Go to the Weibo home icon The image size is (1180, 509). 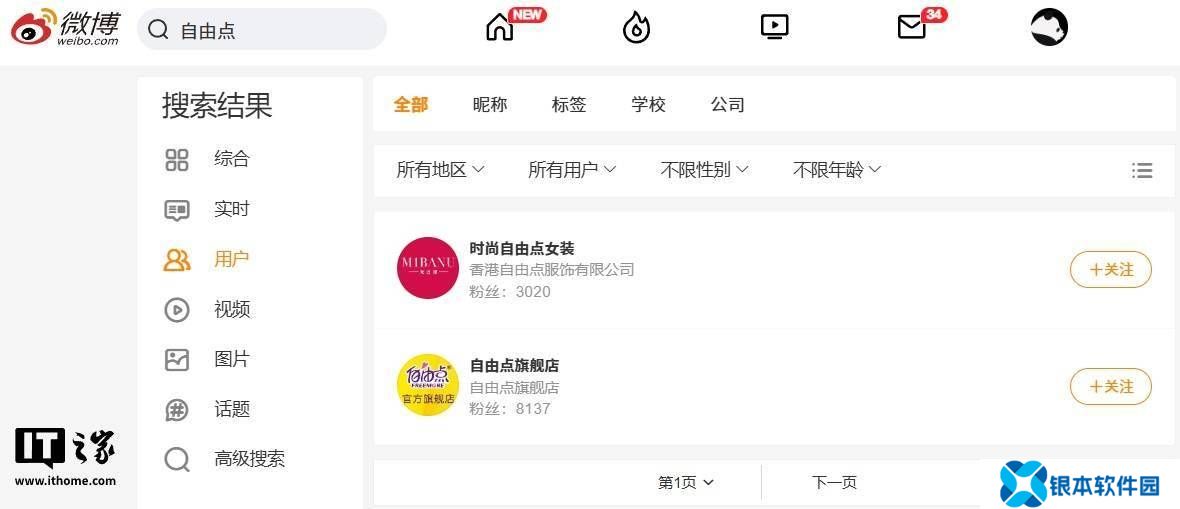tap(499, 28)
